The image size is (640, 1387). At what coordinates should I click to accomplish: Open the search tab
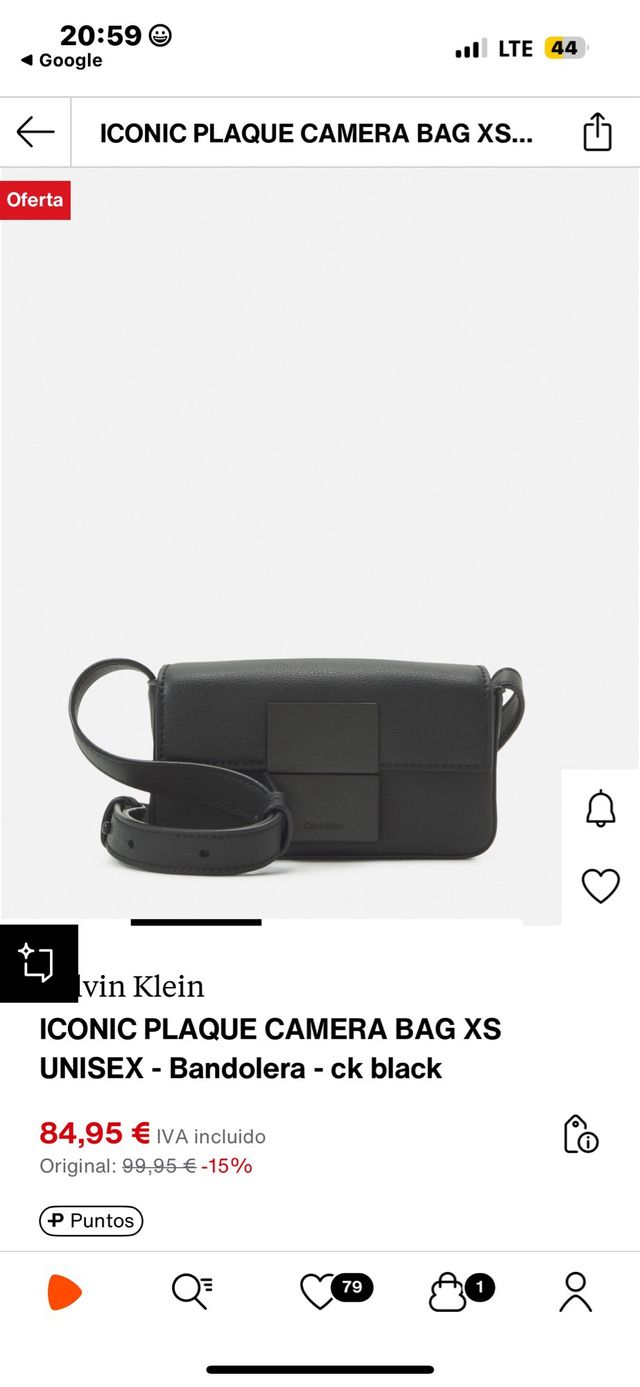191,1292
